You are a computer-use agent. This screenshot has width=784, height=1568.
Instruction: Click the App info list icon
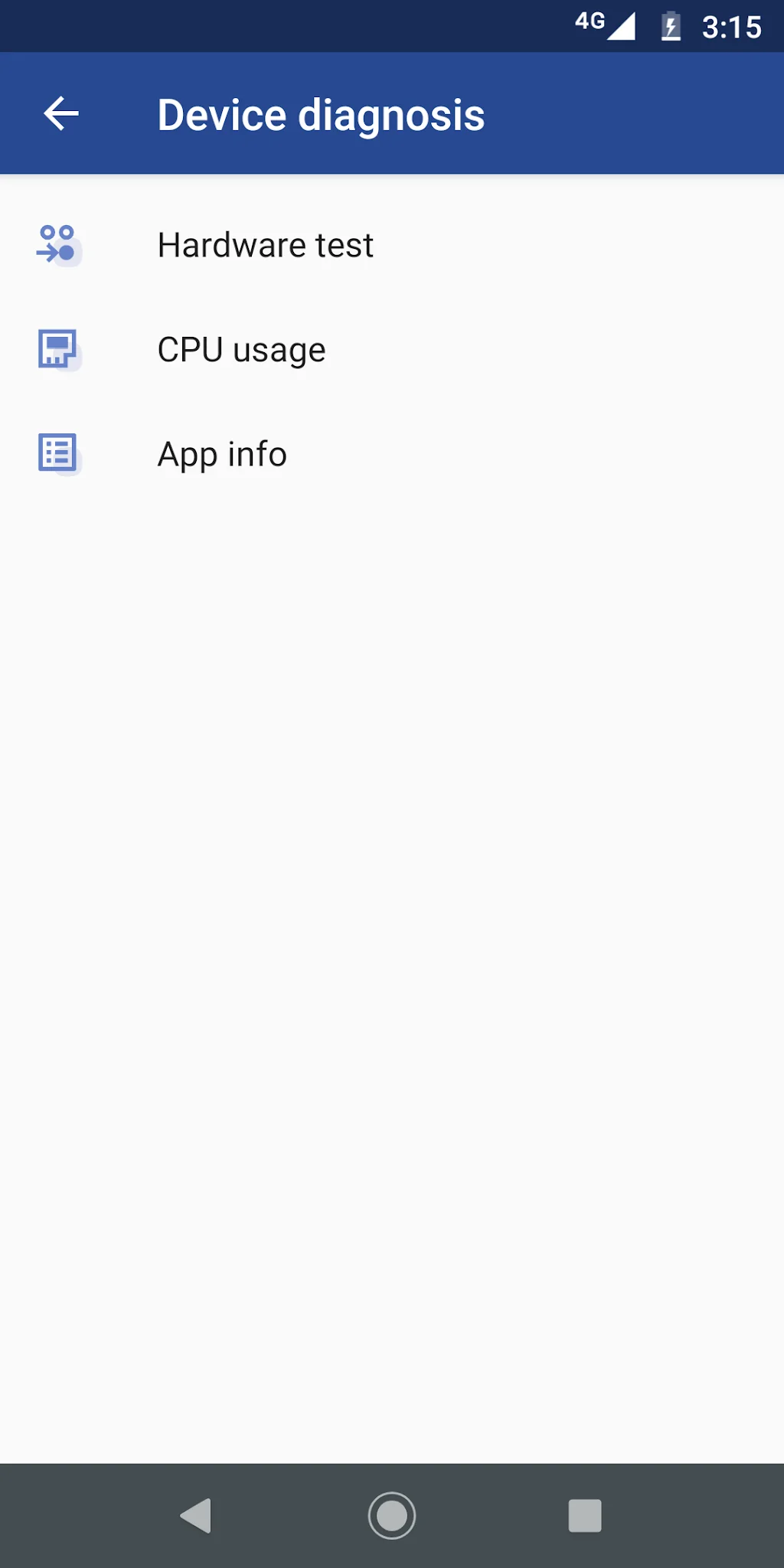(x=58, y=453)
